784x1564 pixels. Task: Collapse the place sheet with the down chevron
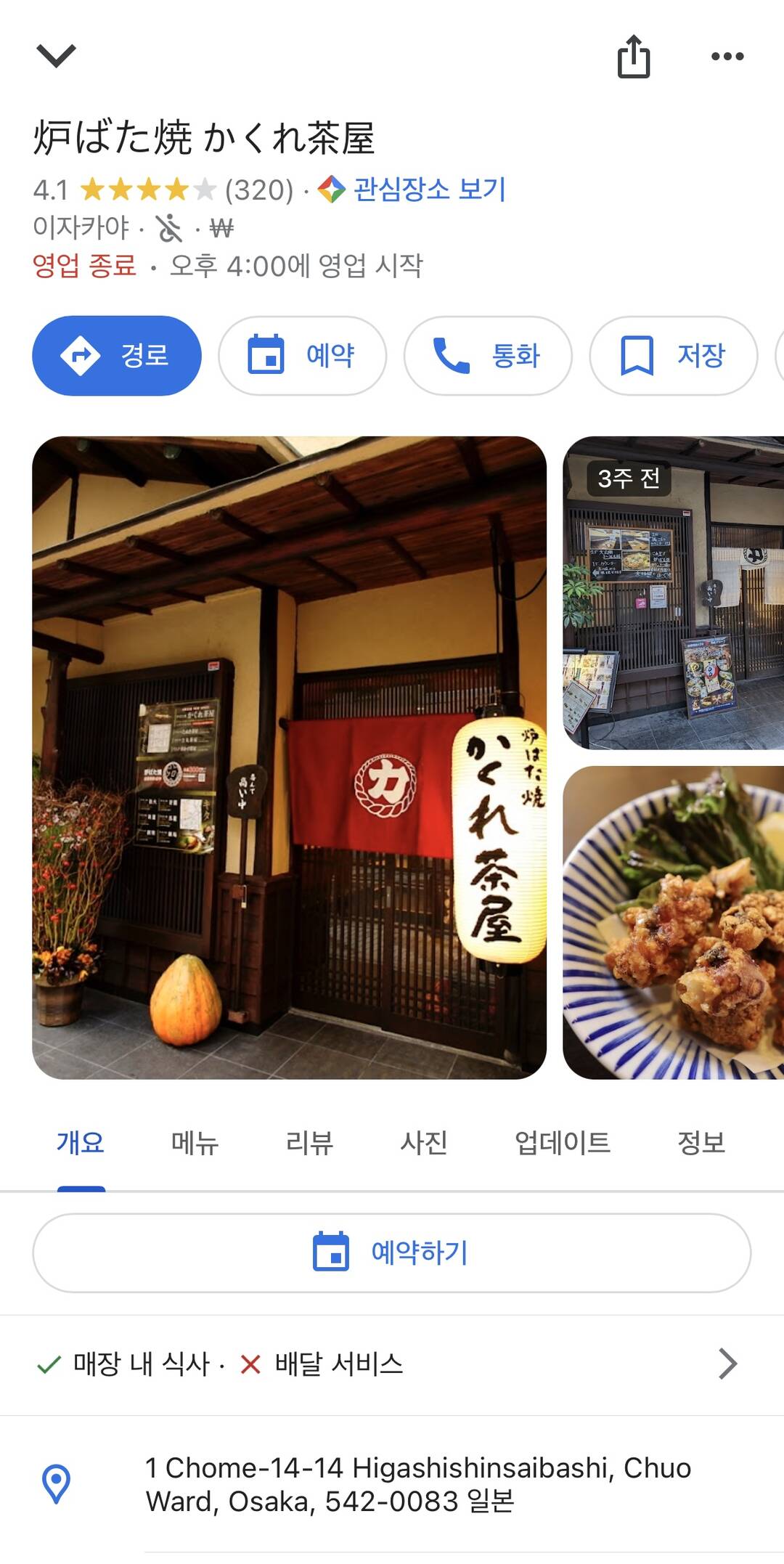click(x=56, y=56)
